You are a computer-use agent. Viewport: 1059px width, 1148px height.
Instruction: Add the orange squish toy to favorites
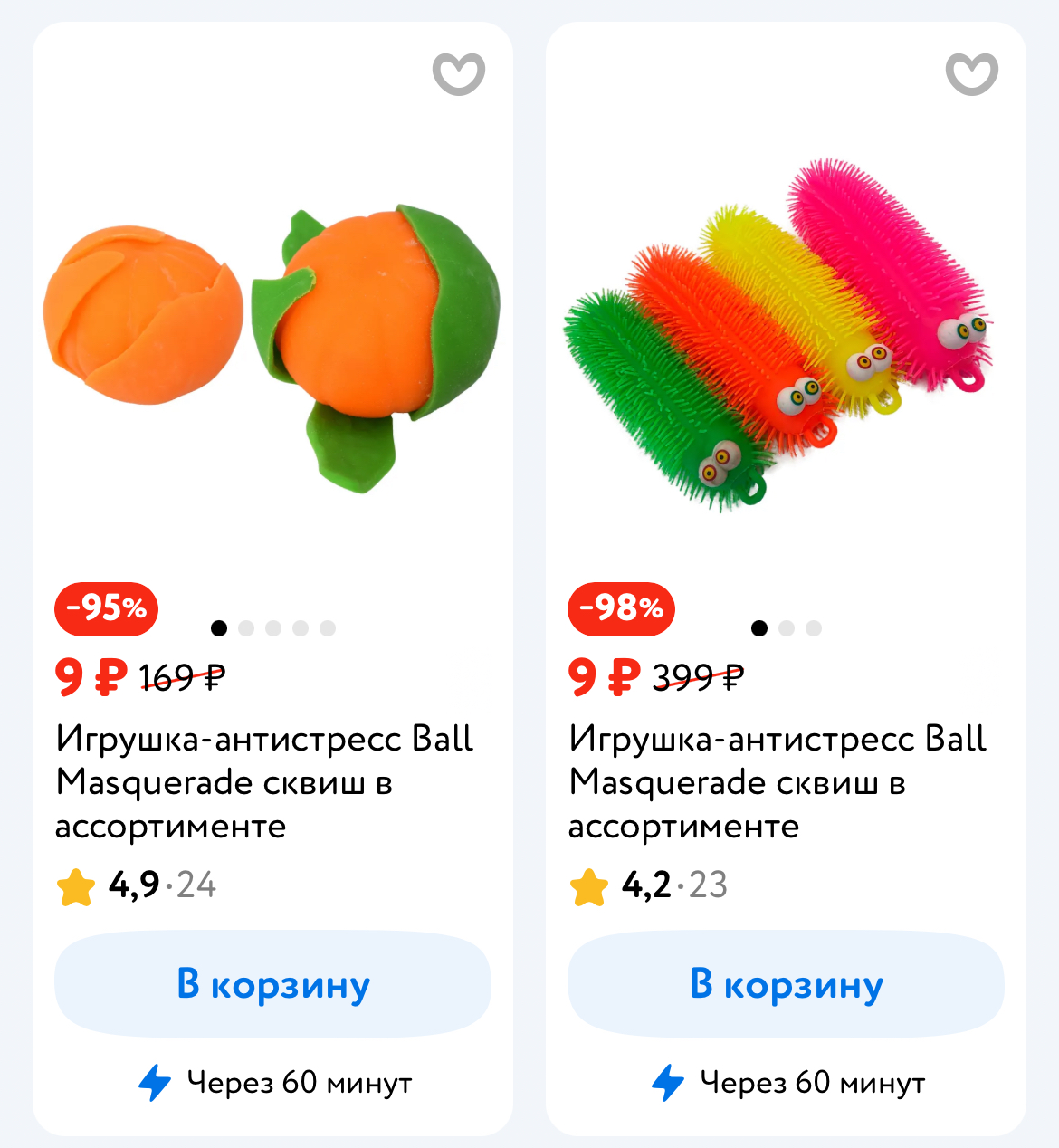point(459,74)
